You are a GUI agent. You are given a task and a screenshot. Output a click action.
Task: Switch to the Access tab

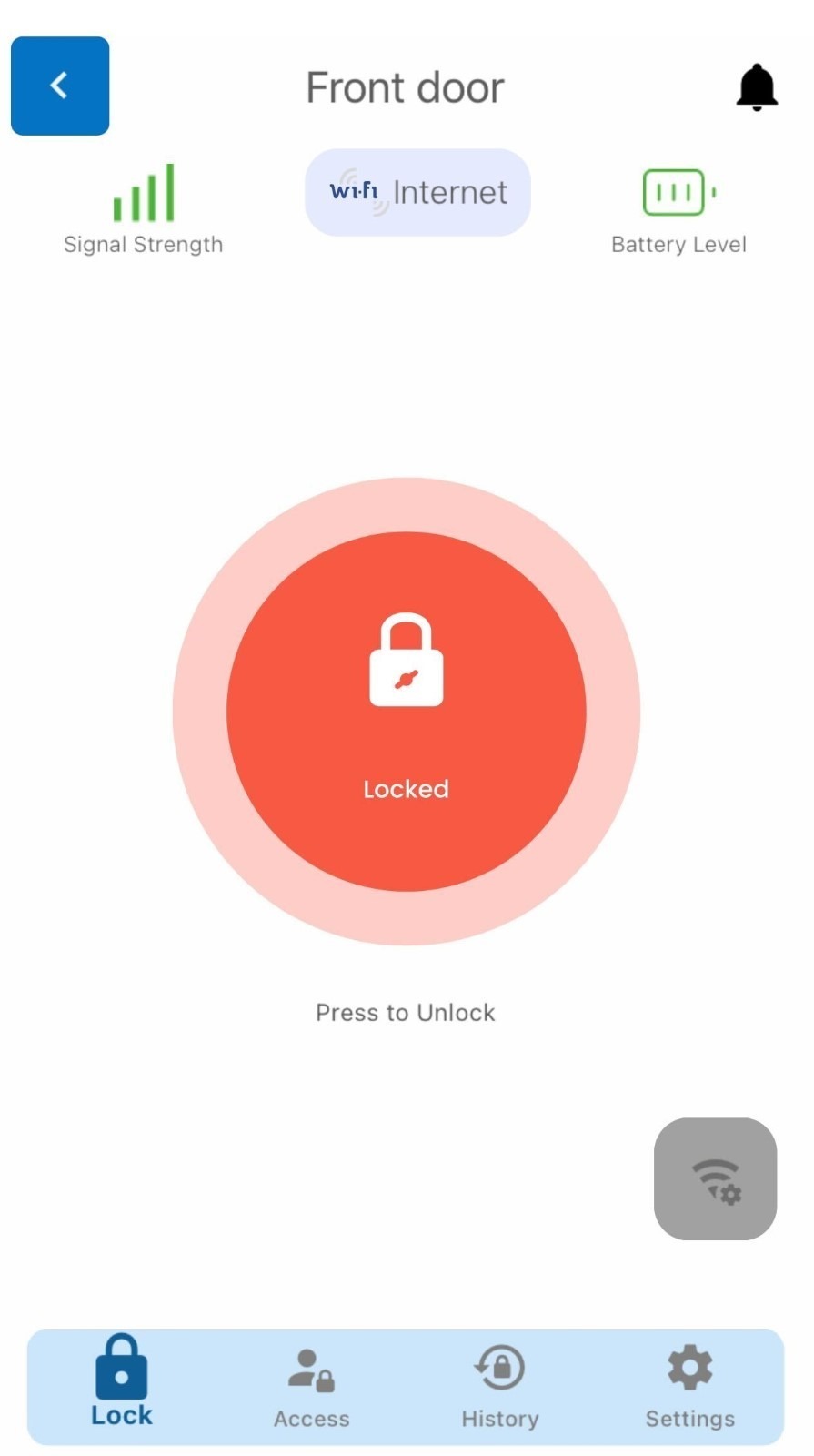(311, 1388)
